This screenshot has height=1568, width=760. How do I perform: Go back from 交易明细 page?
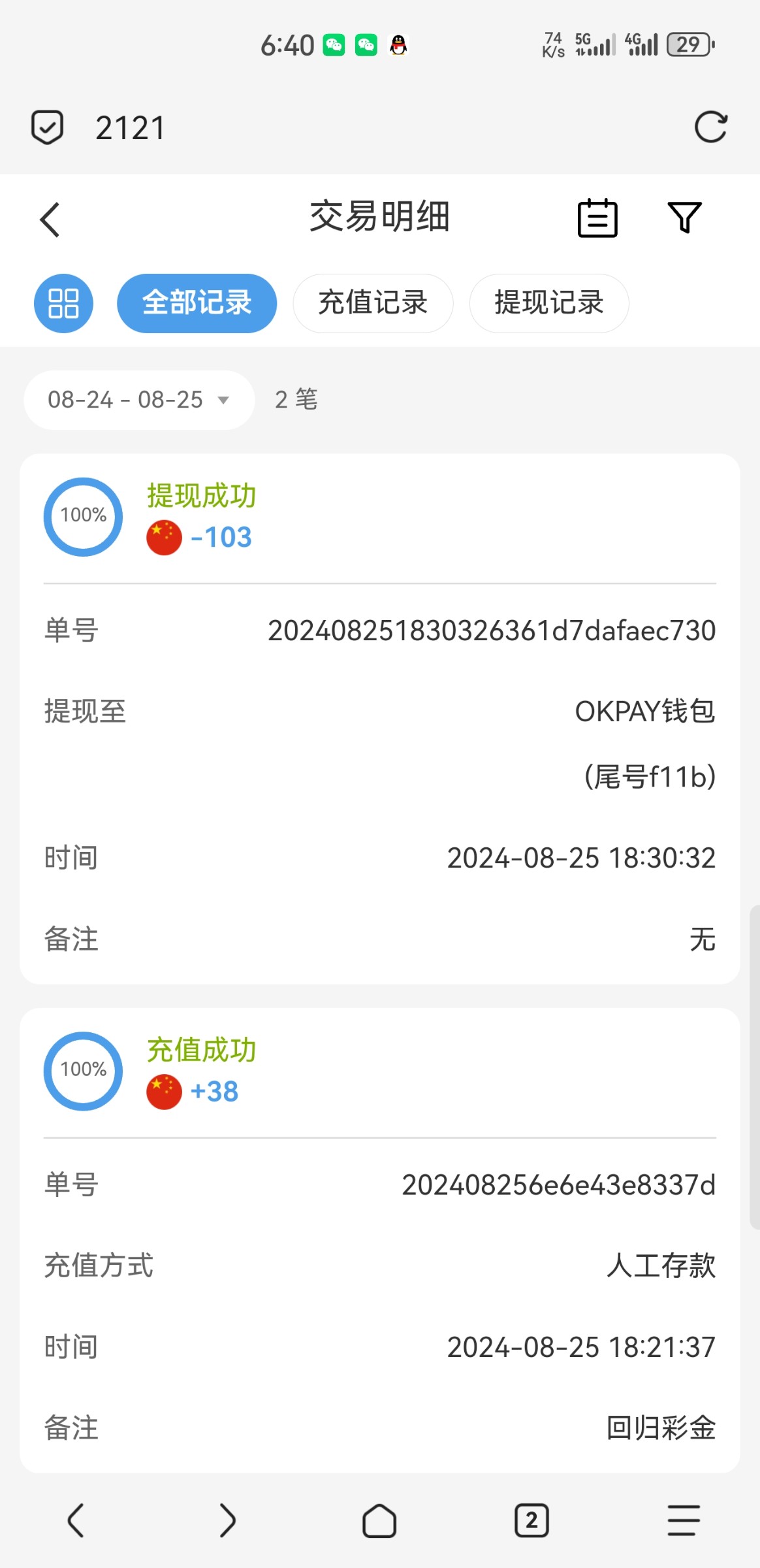(x=50, y=220)
